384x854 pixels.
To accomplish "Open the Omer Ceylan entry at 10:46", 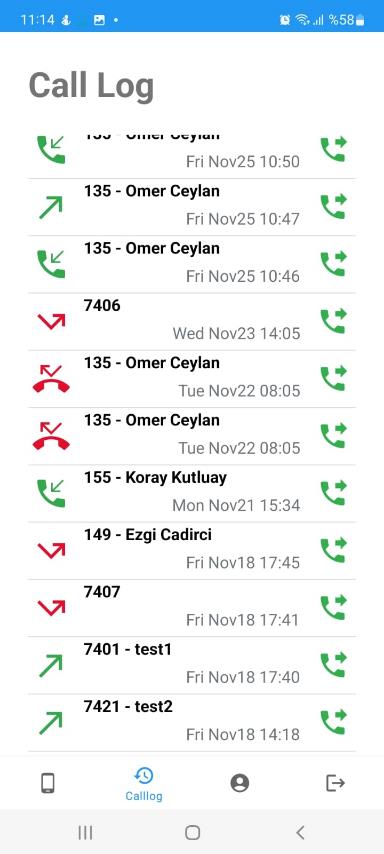I will [x=192, y=264].
